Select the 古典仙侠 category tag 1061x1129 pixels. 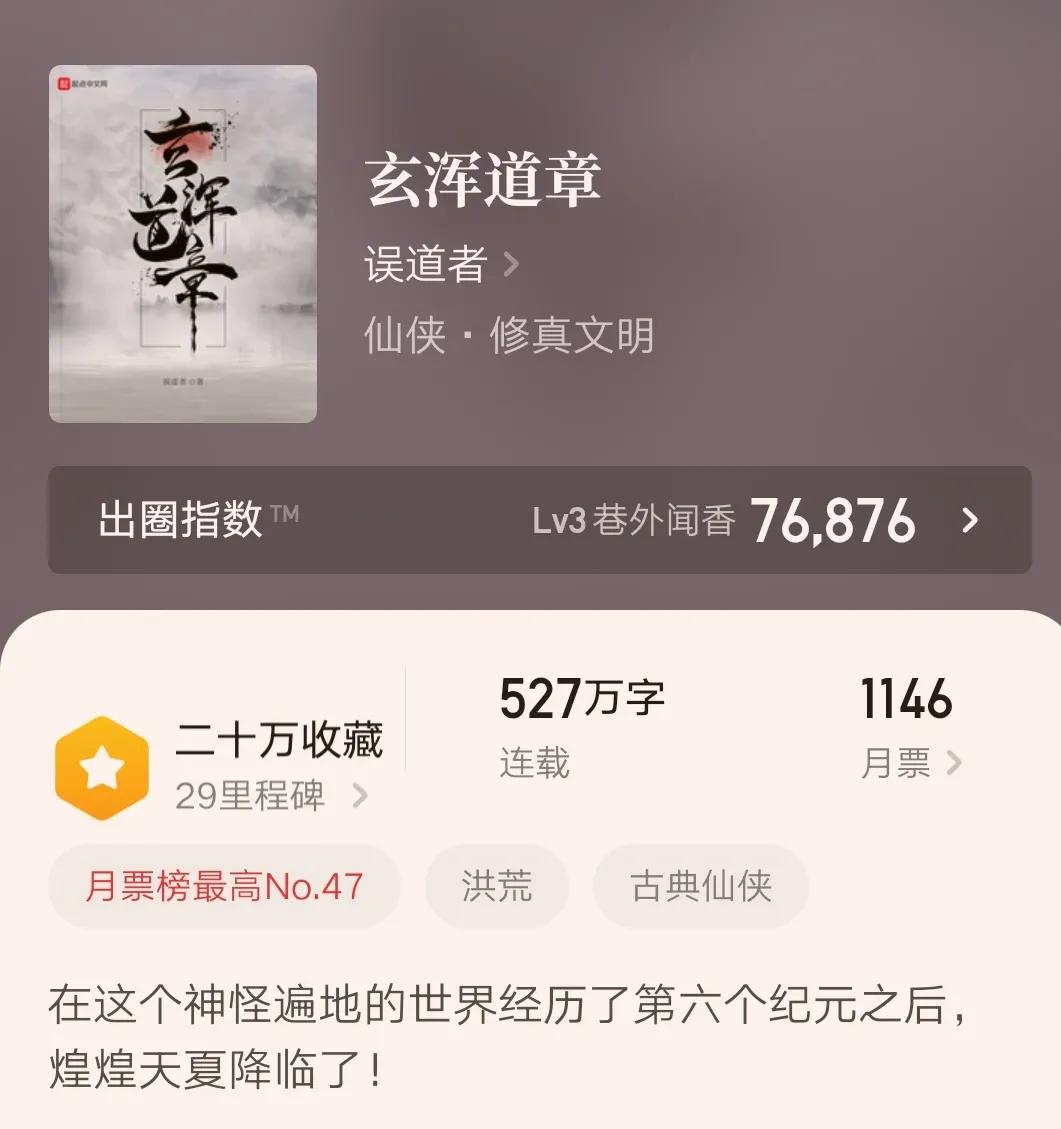(701, 886)
